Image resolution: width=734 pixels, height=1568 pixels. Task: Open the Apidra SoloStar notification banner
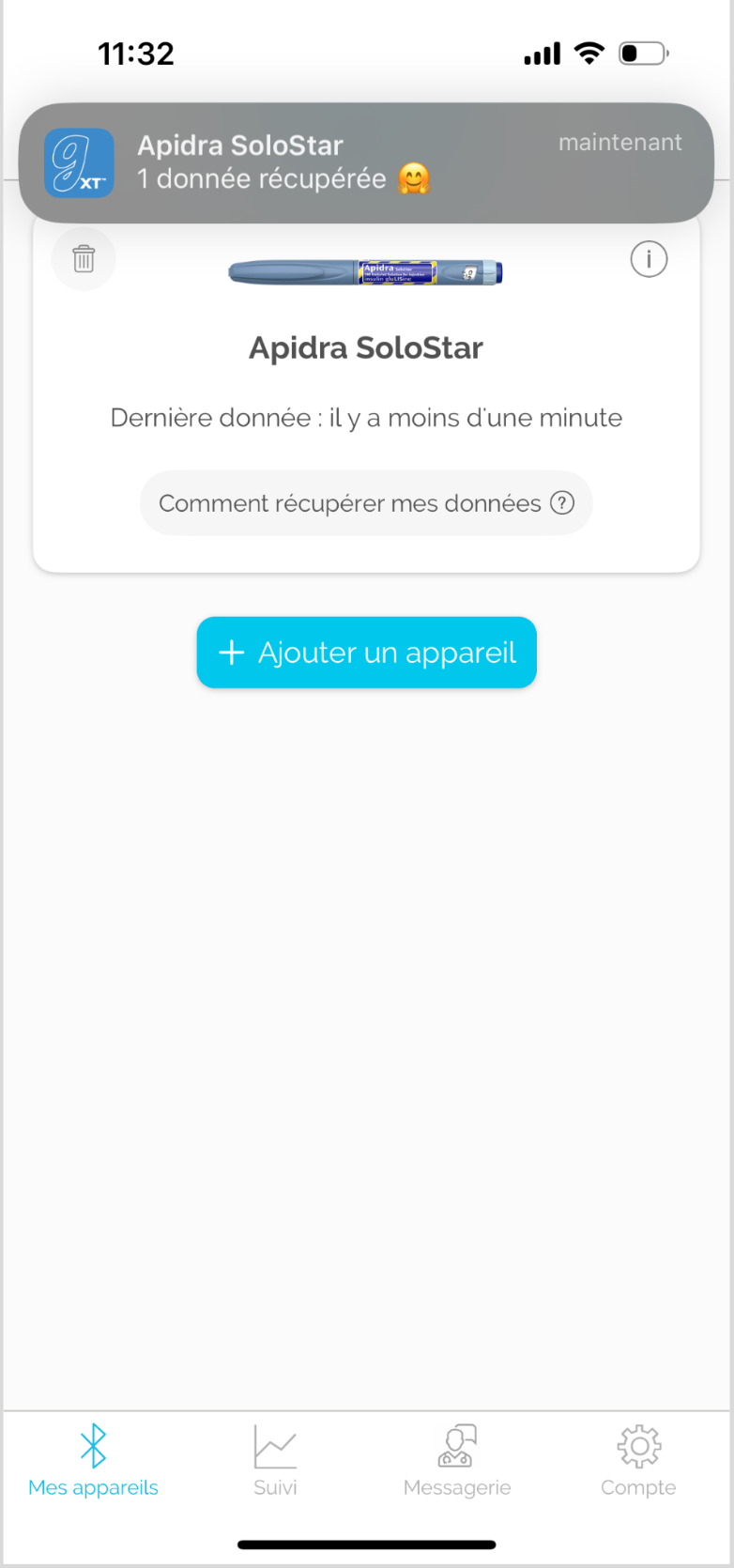click(366, 162)
